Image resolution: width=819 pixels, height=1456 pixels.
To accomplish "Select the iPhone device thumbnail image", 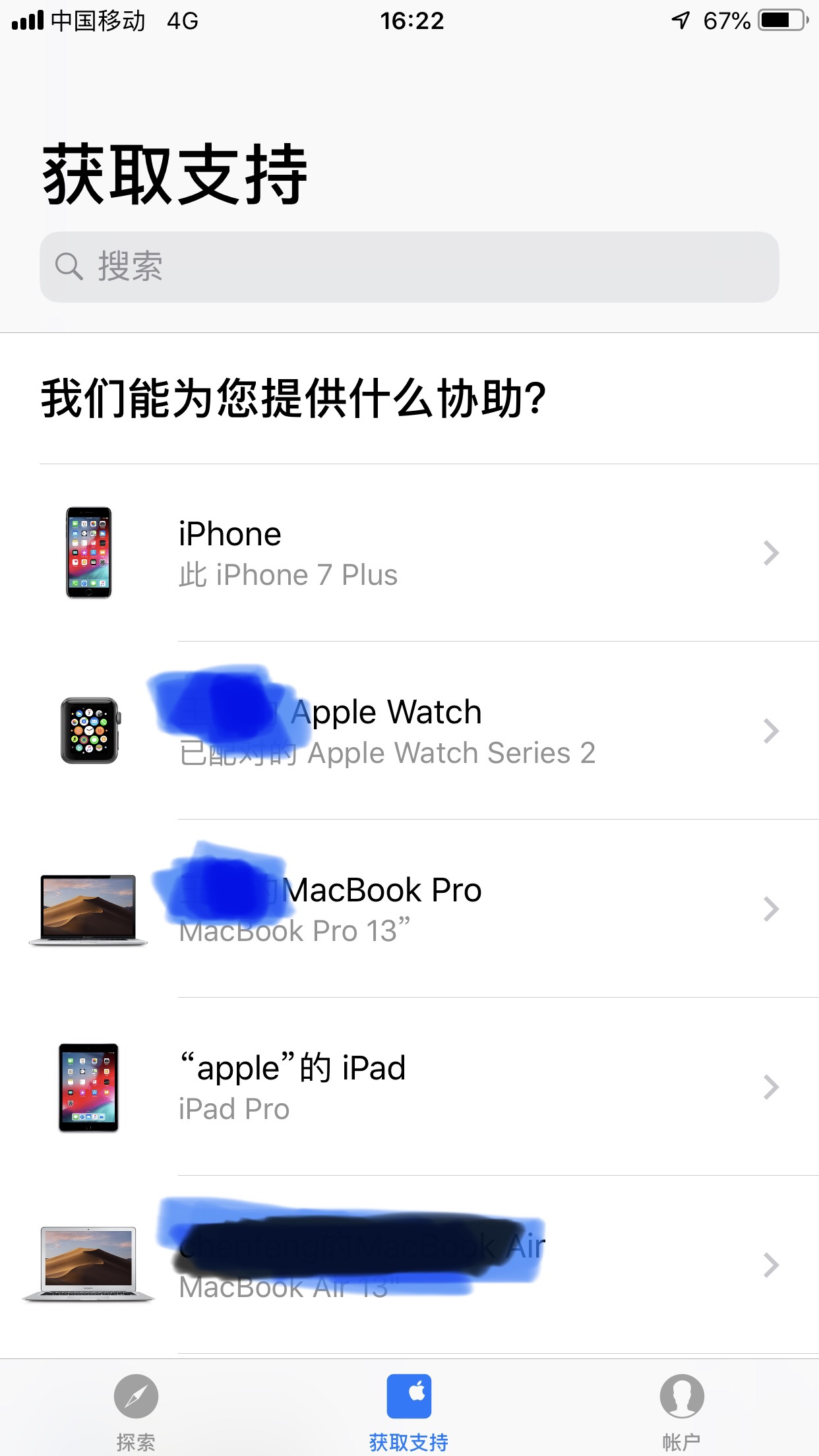I will (x=88, y=554).
